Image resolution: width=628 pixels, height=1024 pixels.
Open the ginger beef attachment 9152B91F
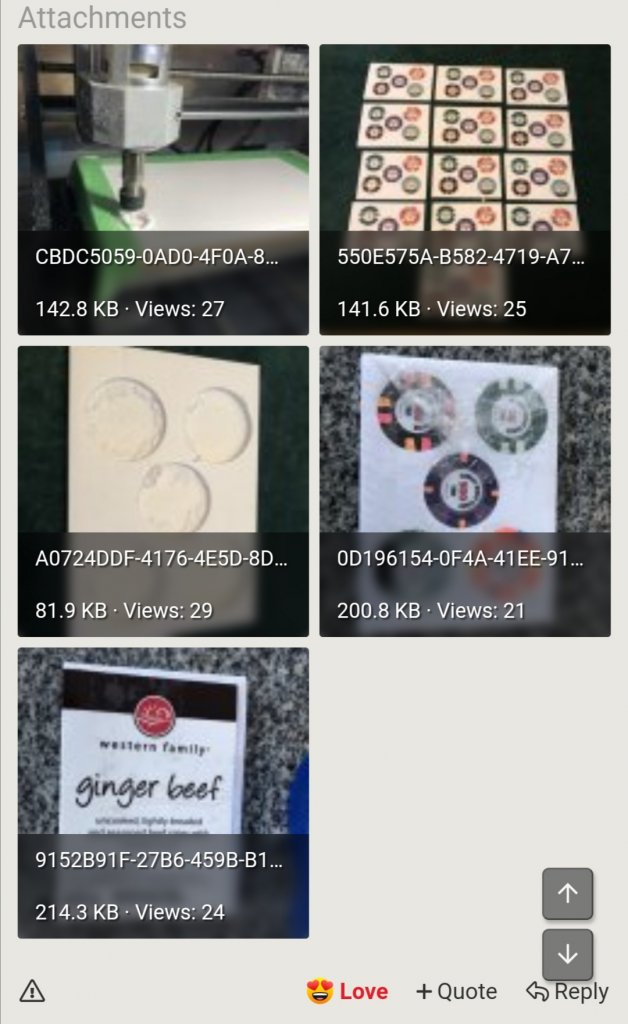(x=163, y=745)
